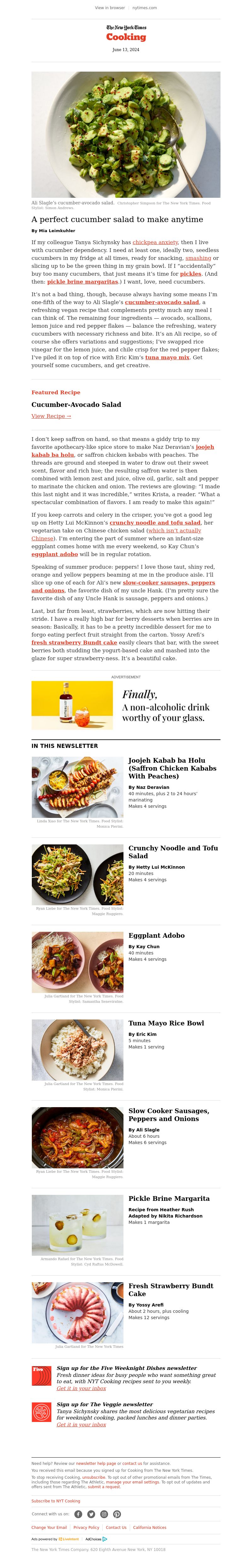Screen dimensions: 252x1568
Task: Tap View Recipe under Cucumber-Avocado Salad
Action: pos(51,416)
